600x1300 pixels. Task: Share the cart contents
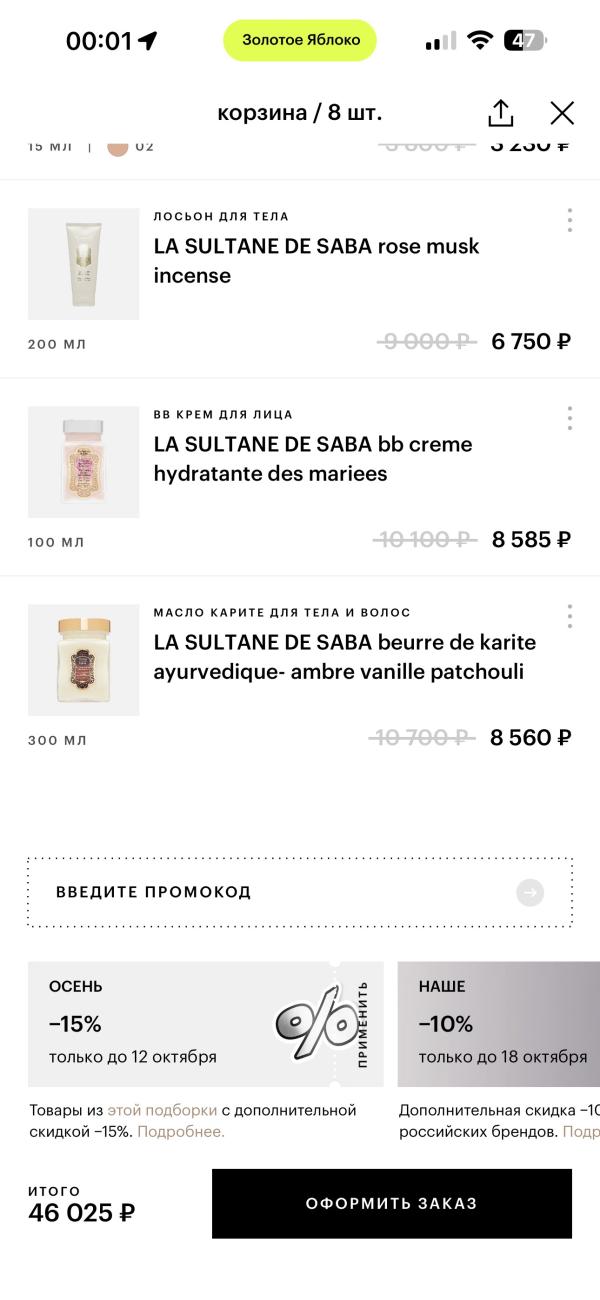(500, 113)
